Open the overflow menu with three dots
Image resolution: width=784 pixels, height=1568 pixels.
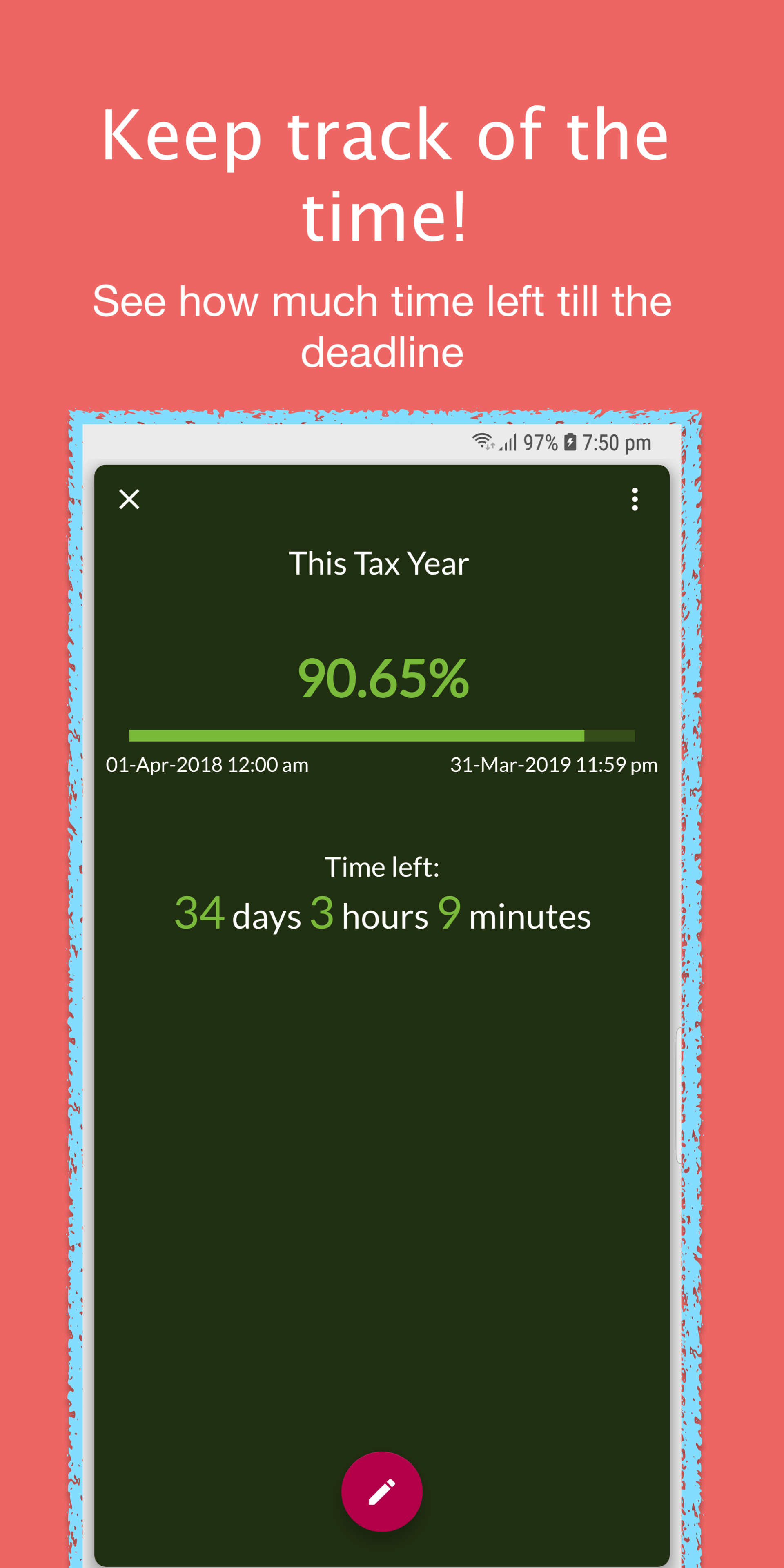tap(635, 499)
